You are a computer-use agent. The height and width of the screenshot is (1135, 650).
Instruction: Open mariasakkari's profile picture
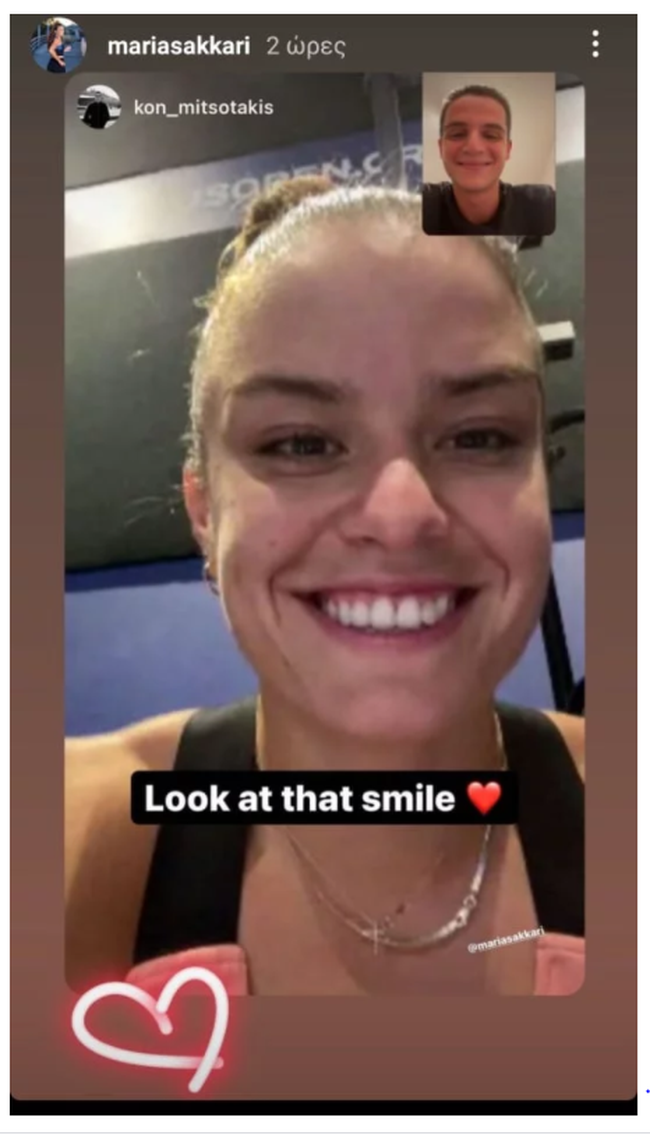tap(58, 45)
